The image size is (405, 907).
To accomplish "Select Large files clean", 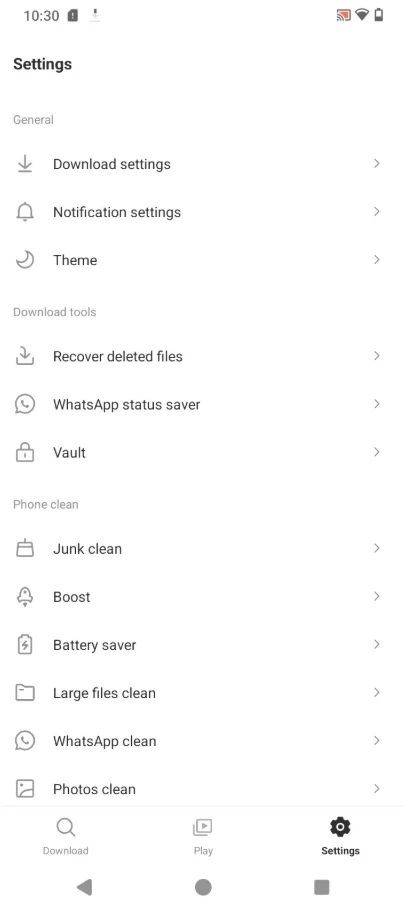I will tap(202, 692).
